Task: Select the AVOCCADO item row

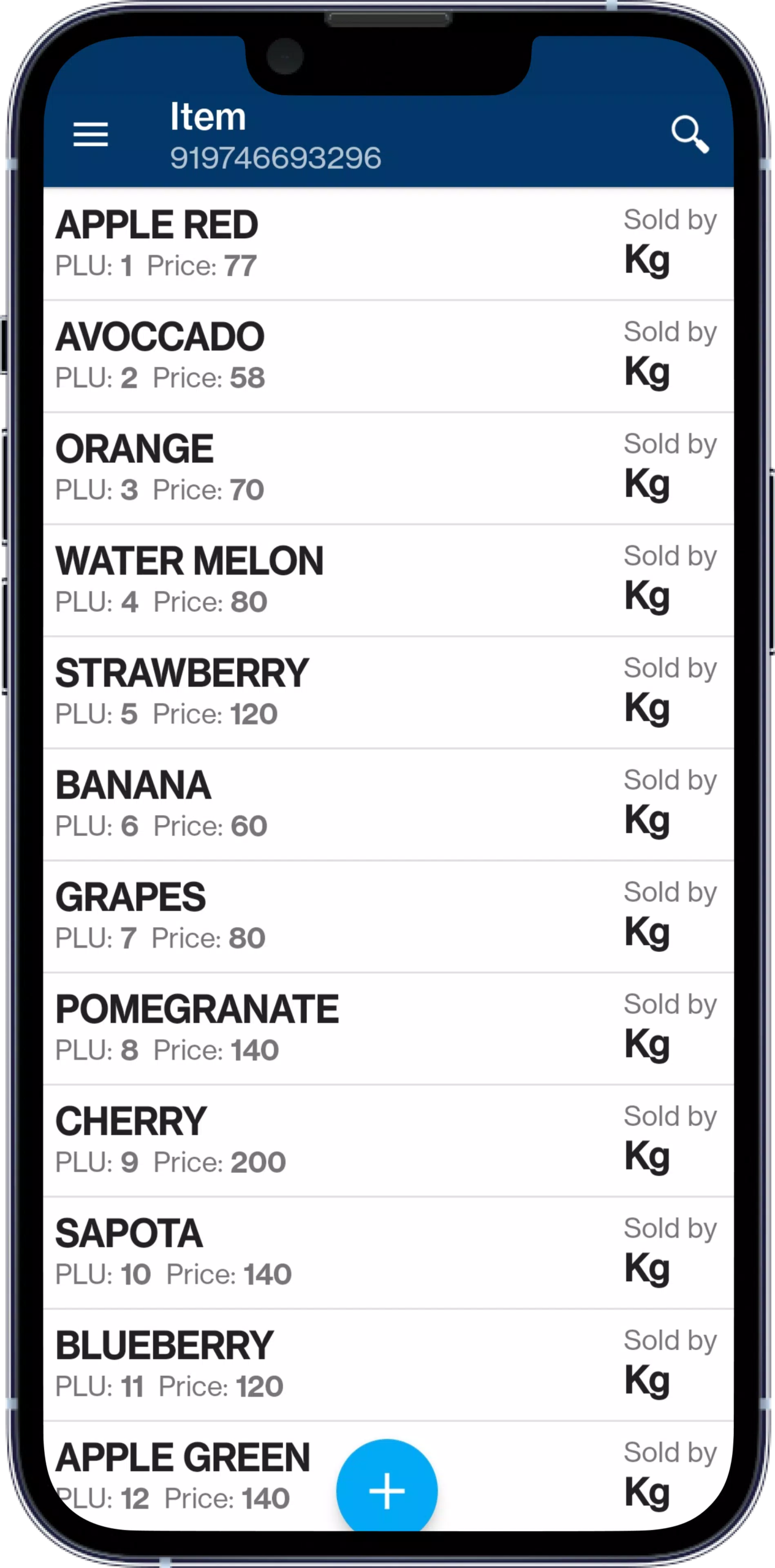Action: coord(388,356)
